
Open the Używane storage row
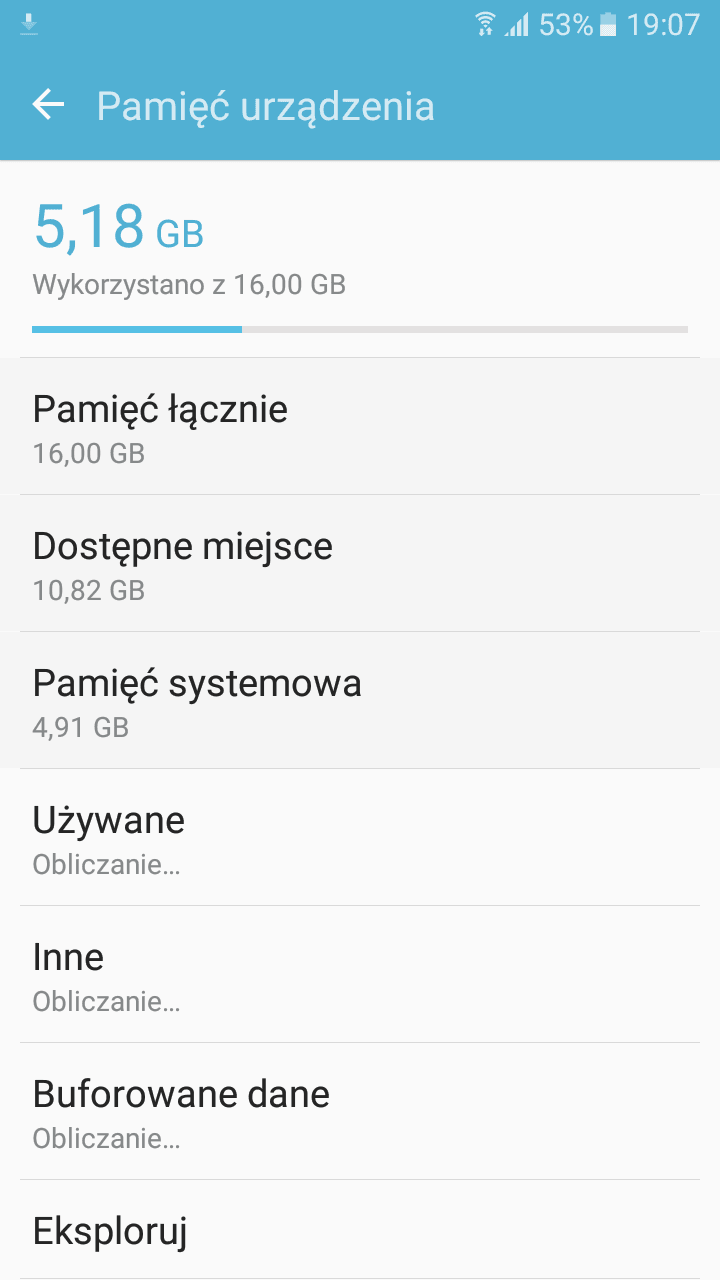tap(360, 838)
